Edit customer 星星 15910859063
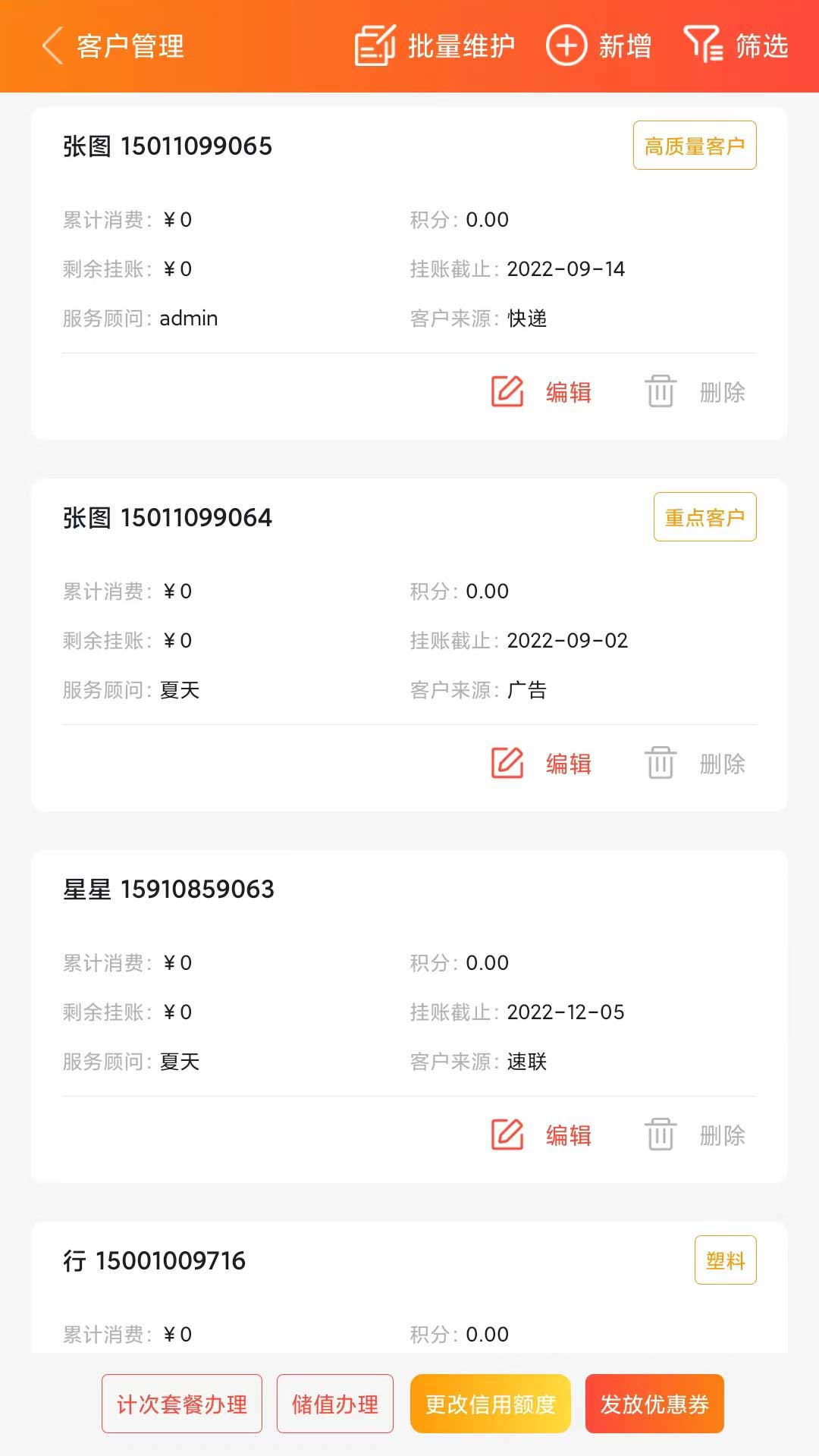Viewport: 819px width, 1456px height. tap(541, 1135)
